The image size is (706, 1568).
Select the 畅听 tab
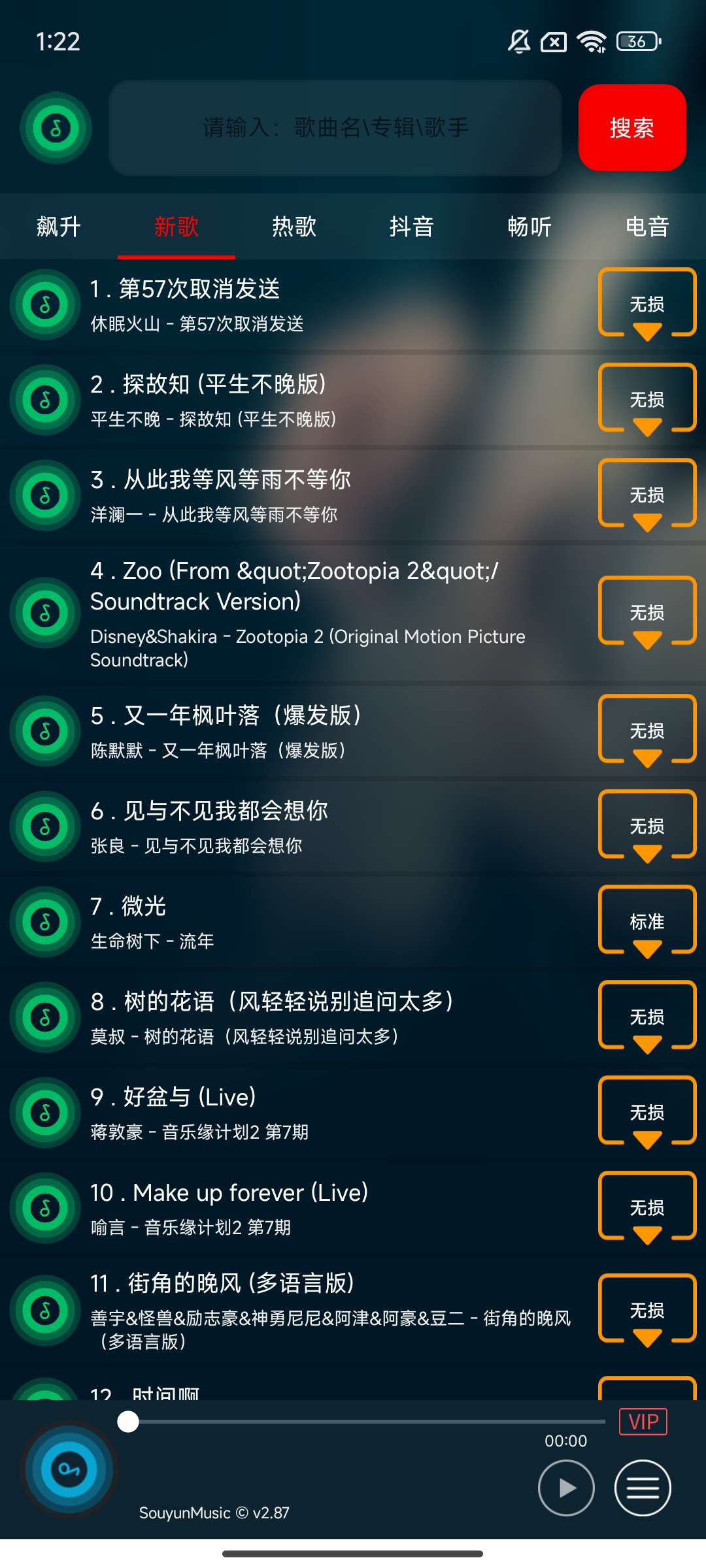tap(529, 227)
